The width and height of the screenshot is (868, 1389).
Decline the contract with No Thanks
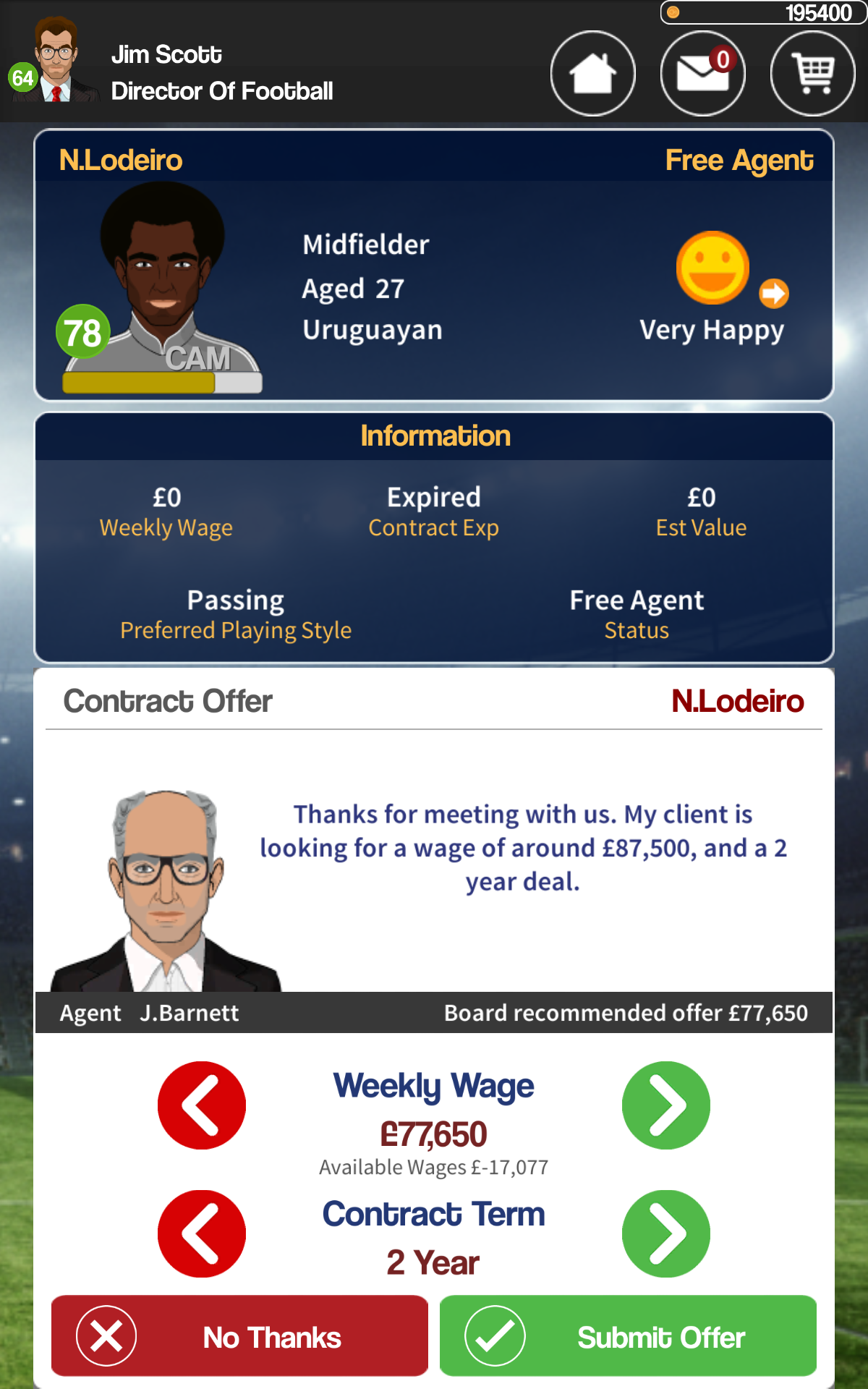239,1337
